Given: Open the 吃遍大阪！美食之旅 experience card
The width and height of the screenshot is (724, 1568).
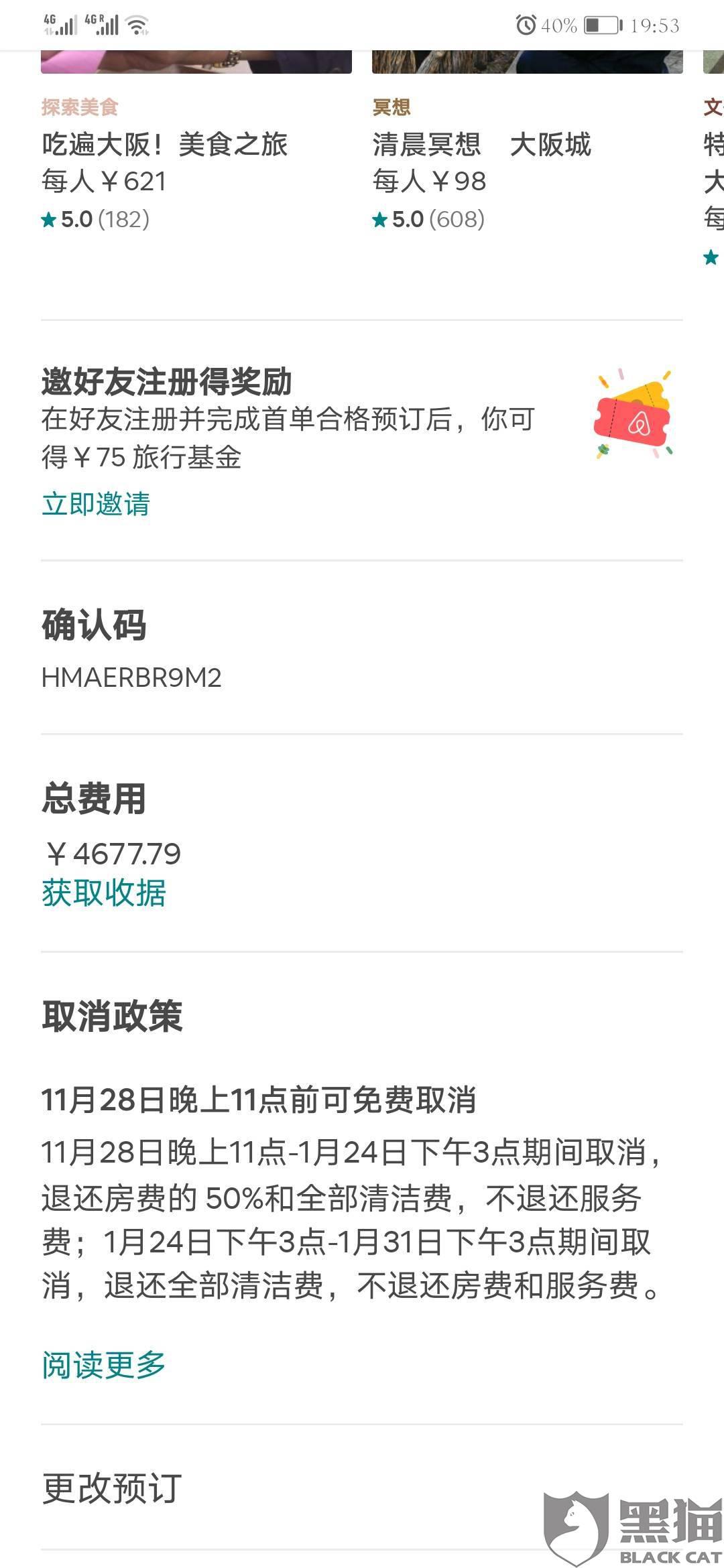Looking at the screenshot, I should [196, 144].
